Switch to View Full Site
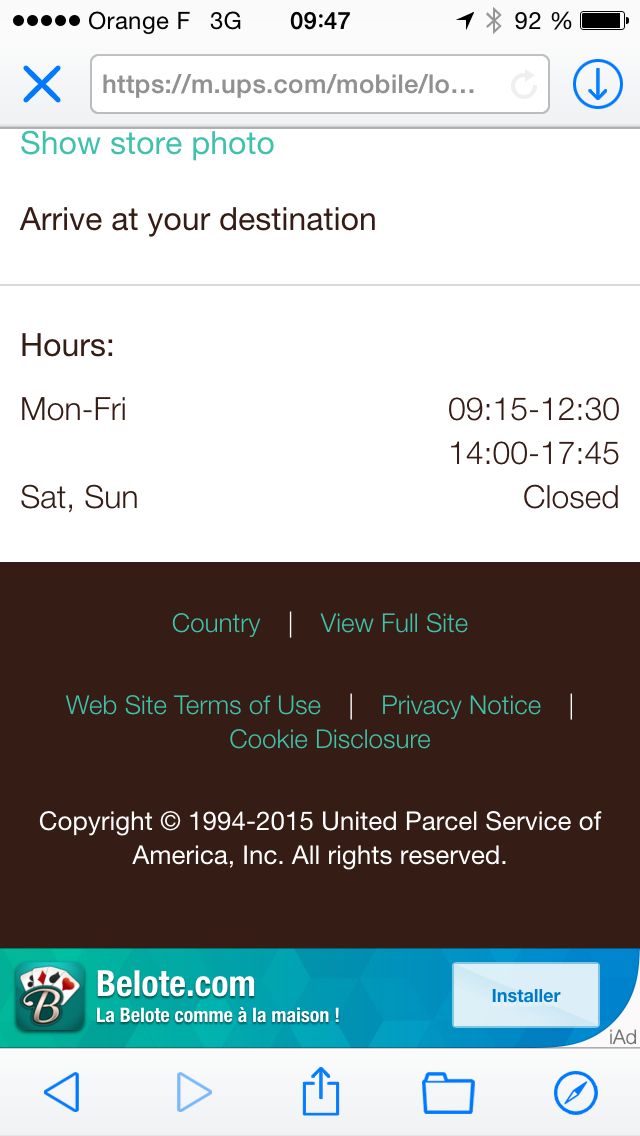 click(394, 623)
